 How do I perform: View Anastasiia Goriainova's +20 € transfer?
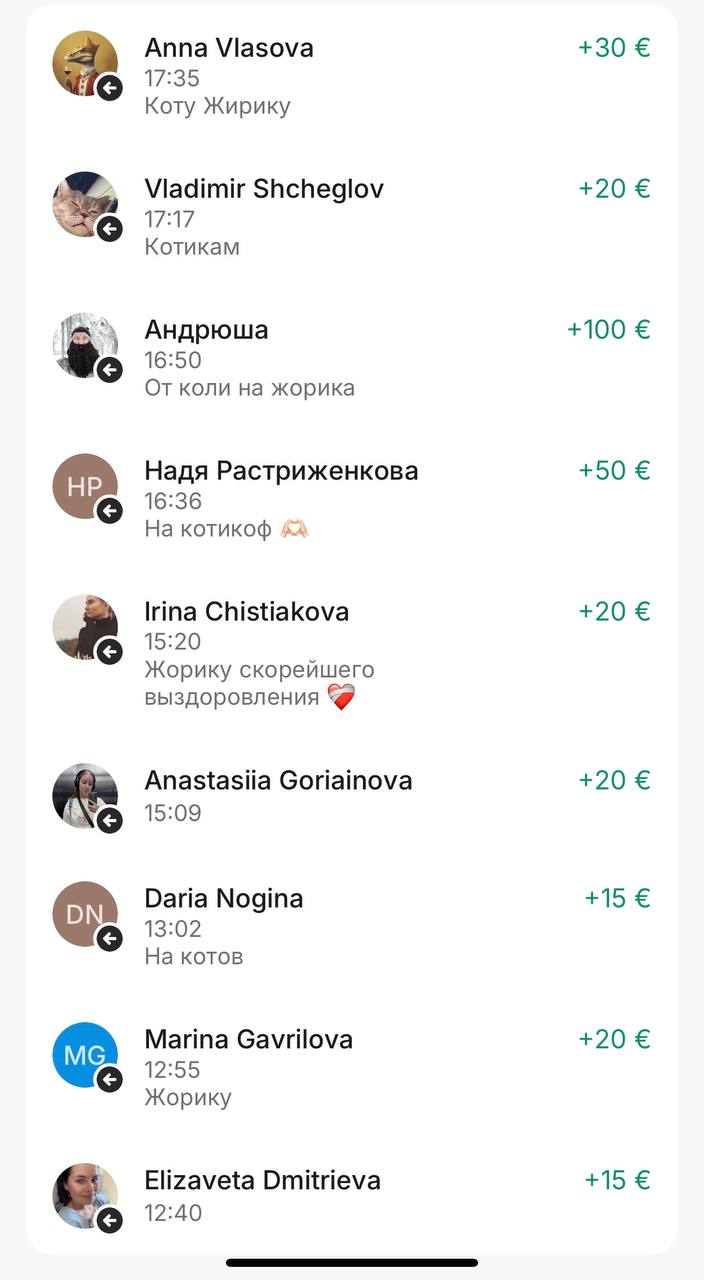point(350,795)
